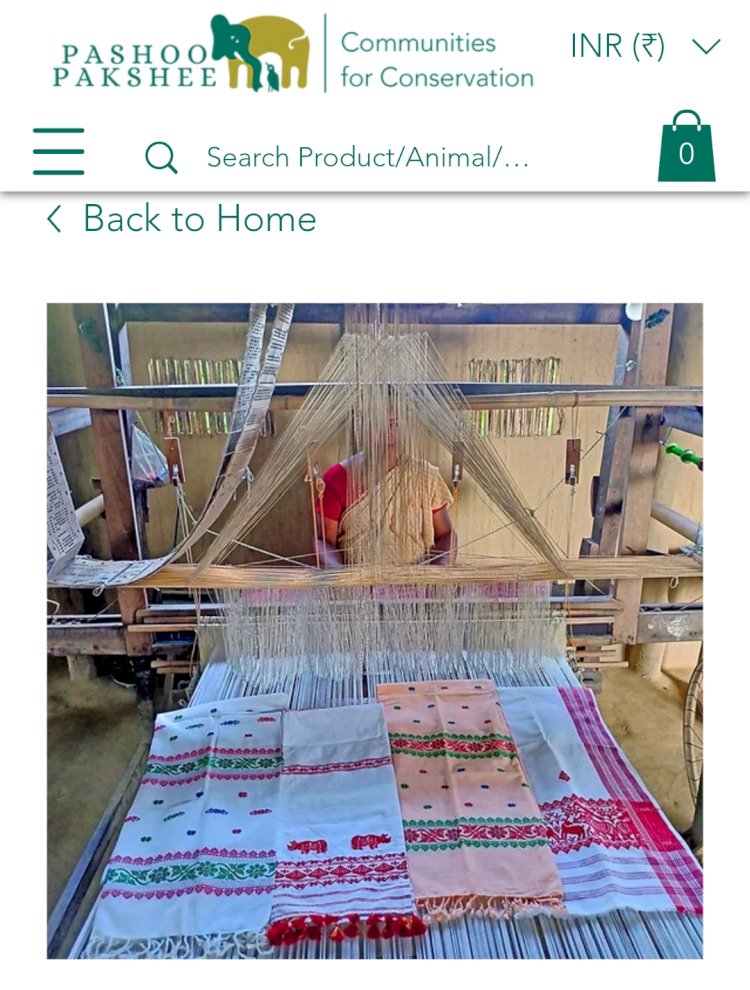The width and height of the screenshot is (750, 990).
Task: Tap the Search Product/Animal field
Action: tap(367, 157)
